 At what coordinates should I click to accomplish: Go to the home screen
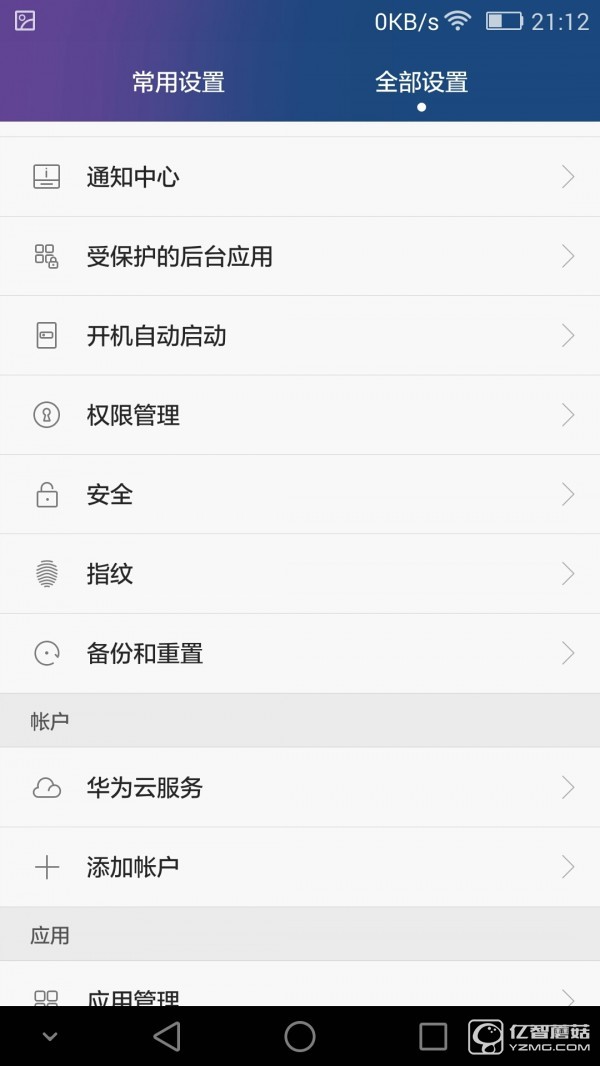pos(300,1036)
